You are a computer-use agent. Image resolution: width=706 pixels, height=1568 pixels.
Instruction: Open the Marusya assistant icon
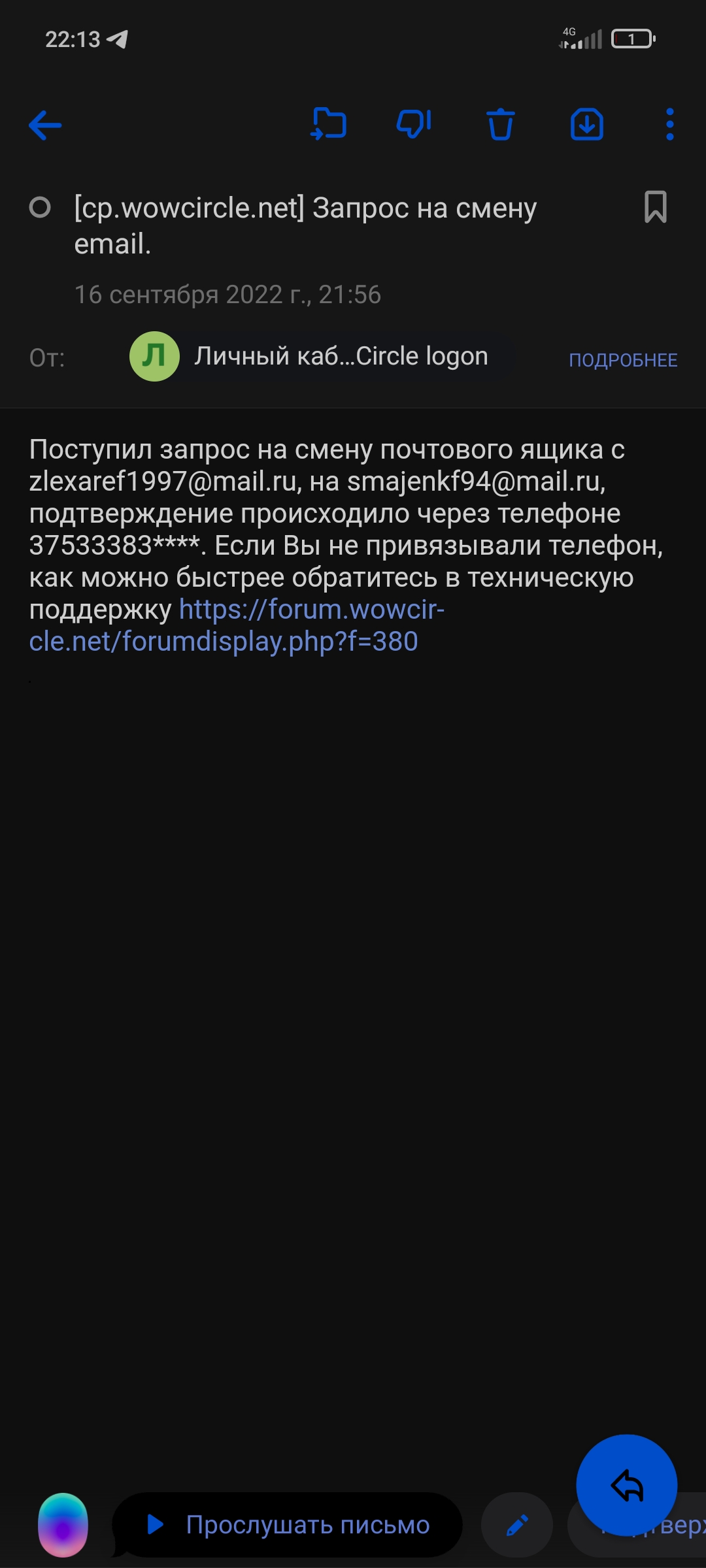(x=63, y=1525)
